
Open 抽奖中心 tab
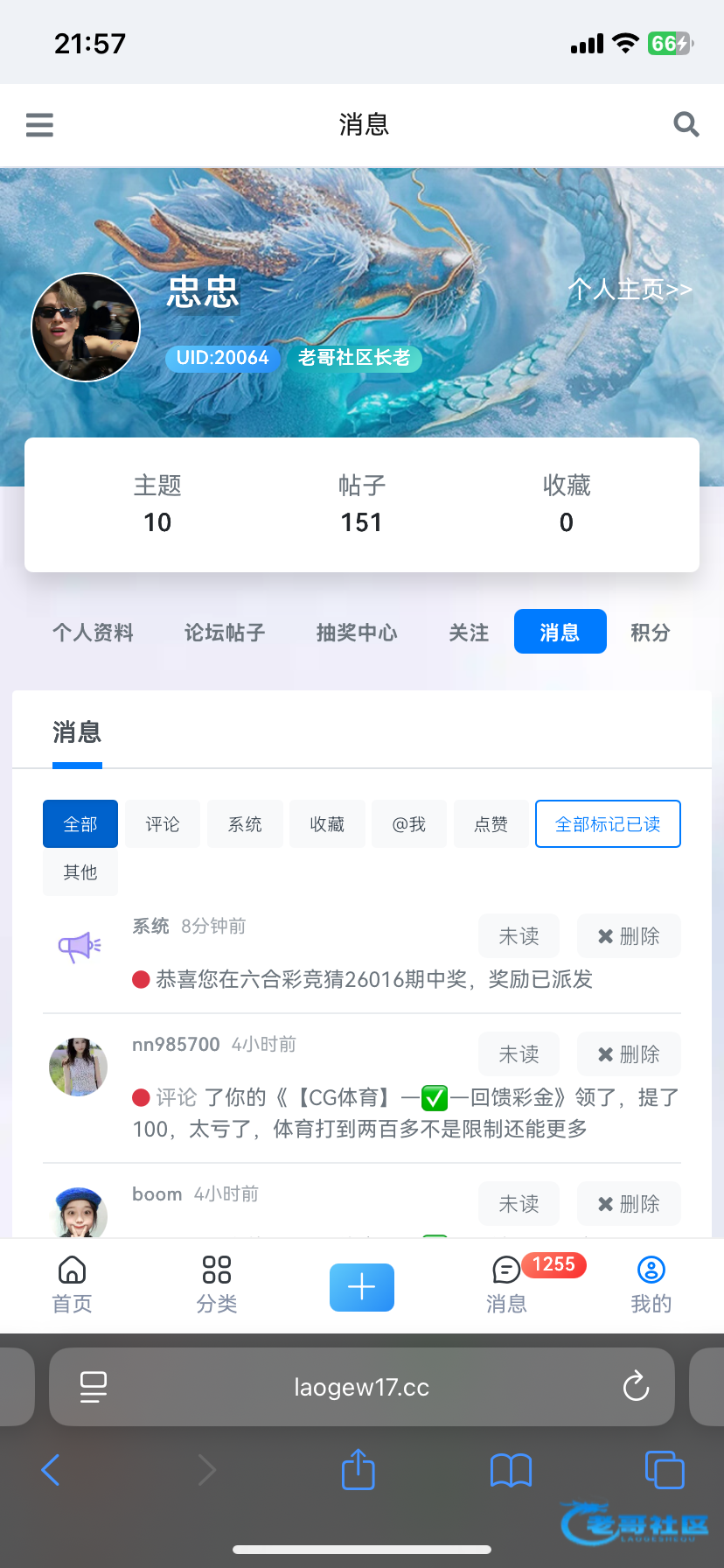[357, 633]
